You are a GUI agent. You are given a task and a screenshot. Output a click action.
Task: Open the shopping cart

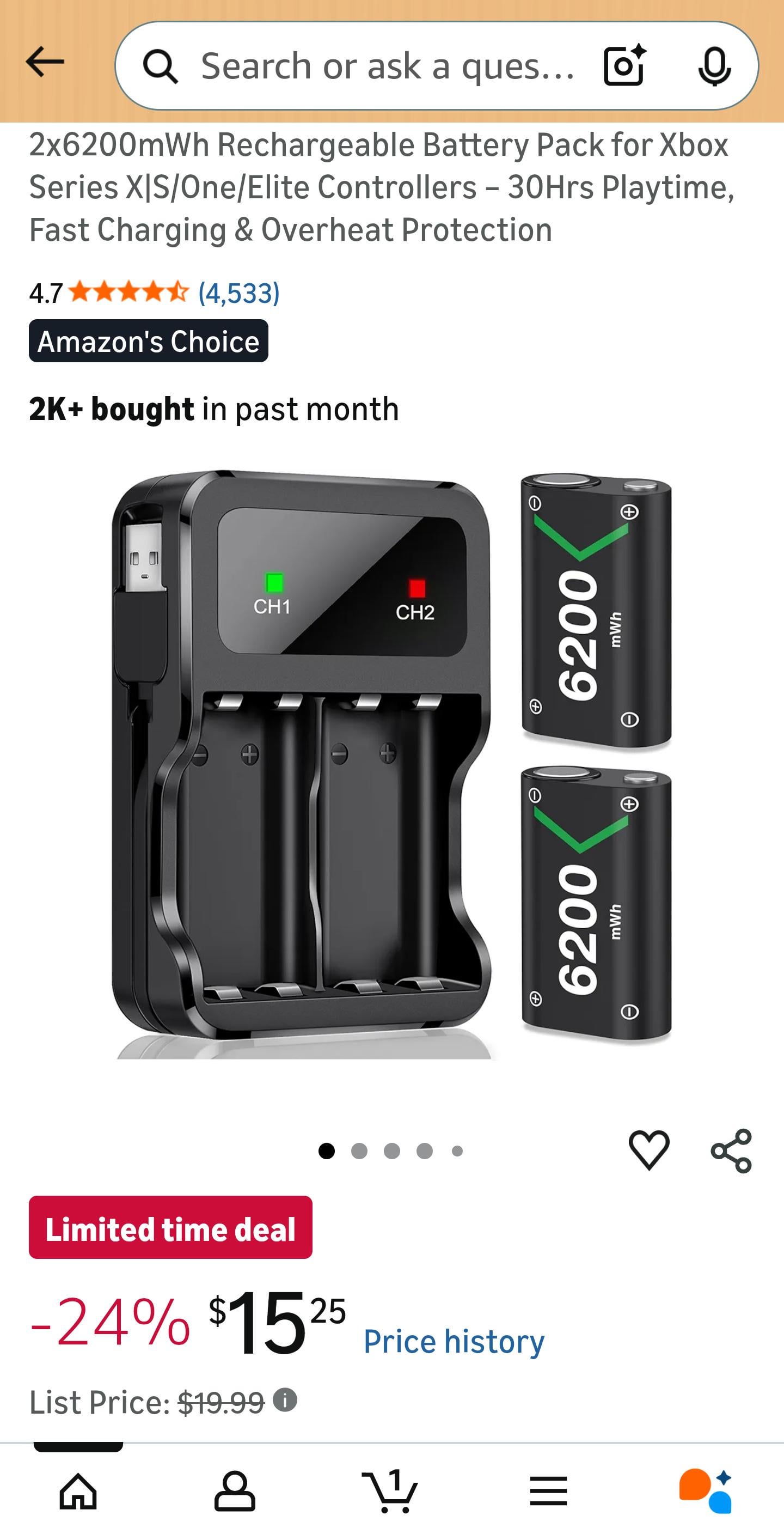[391, 1492]
